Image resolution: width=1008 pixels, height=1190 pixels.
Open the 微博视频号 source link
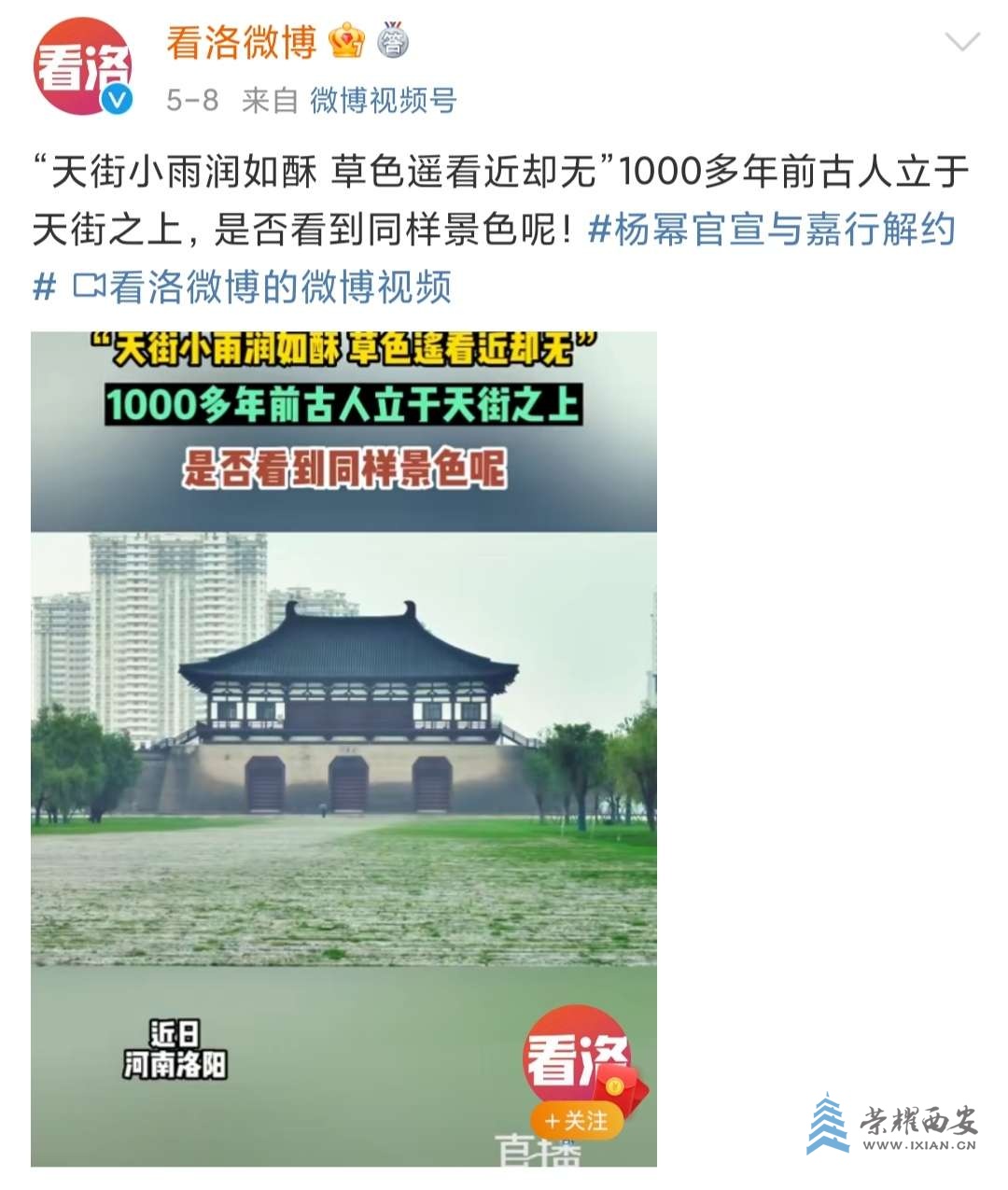pyautogui.click(x=383, y=100)
